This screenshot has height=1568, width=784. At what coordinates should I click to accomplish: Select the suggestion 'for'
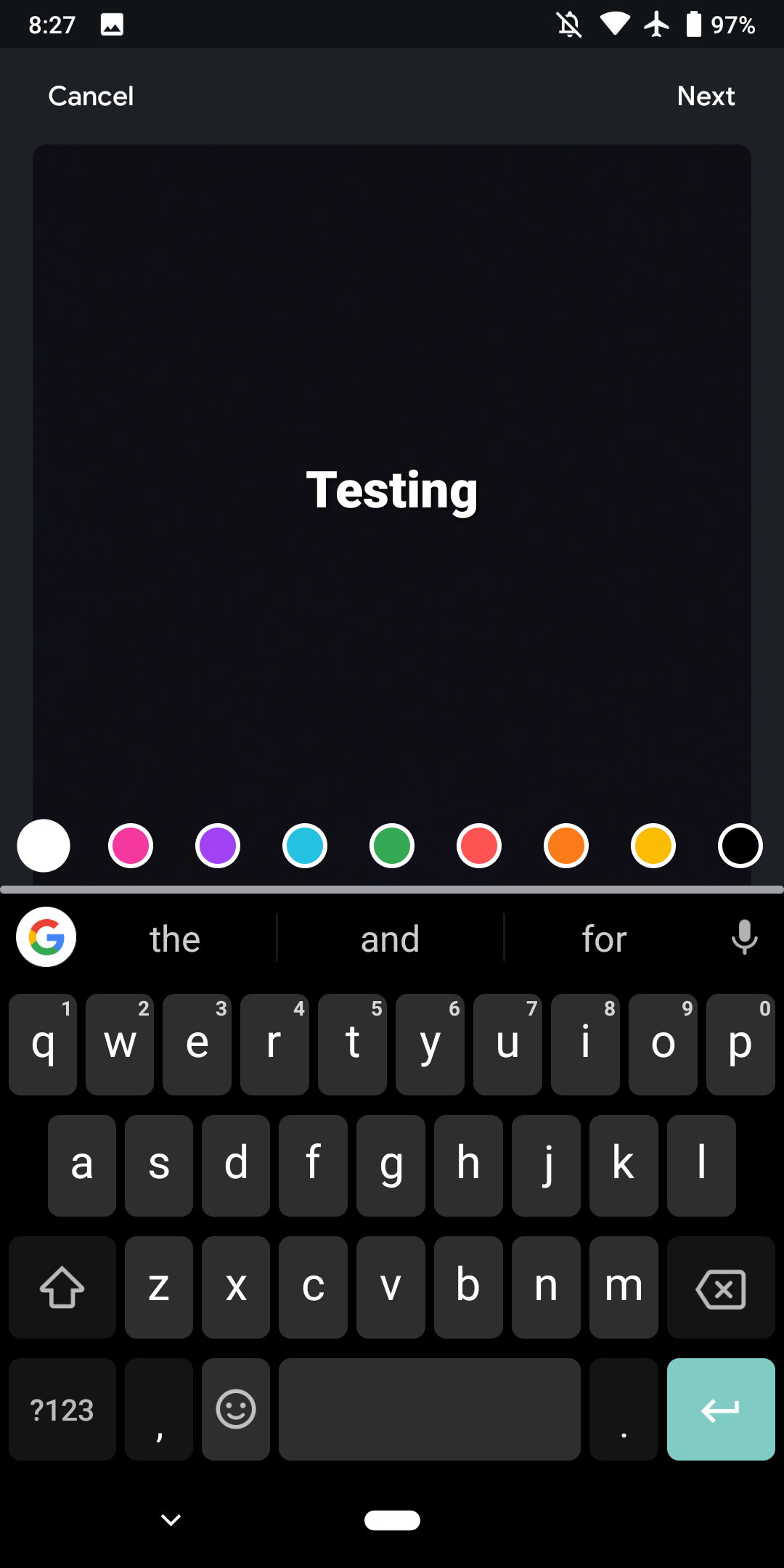point(604,938)
